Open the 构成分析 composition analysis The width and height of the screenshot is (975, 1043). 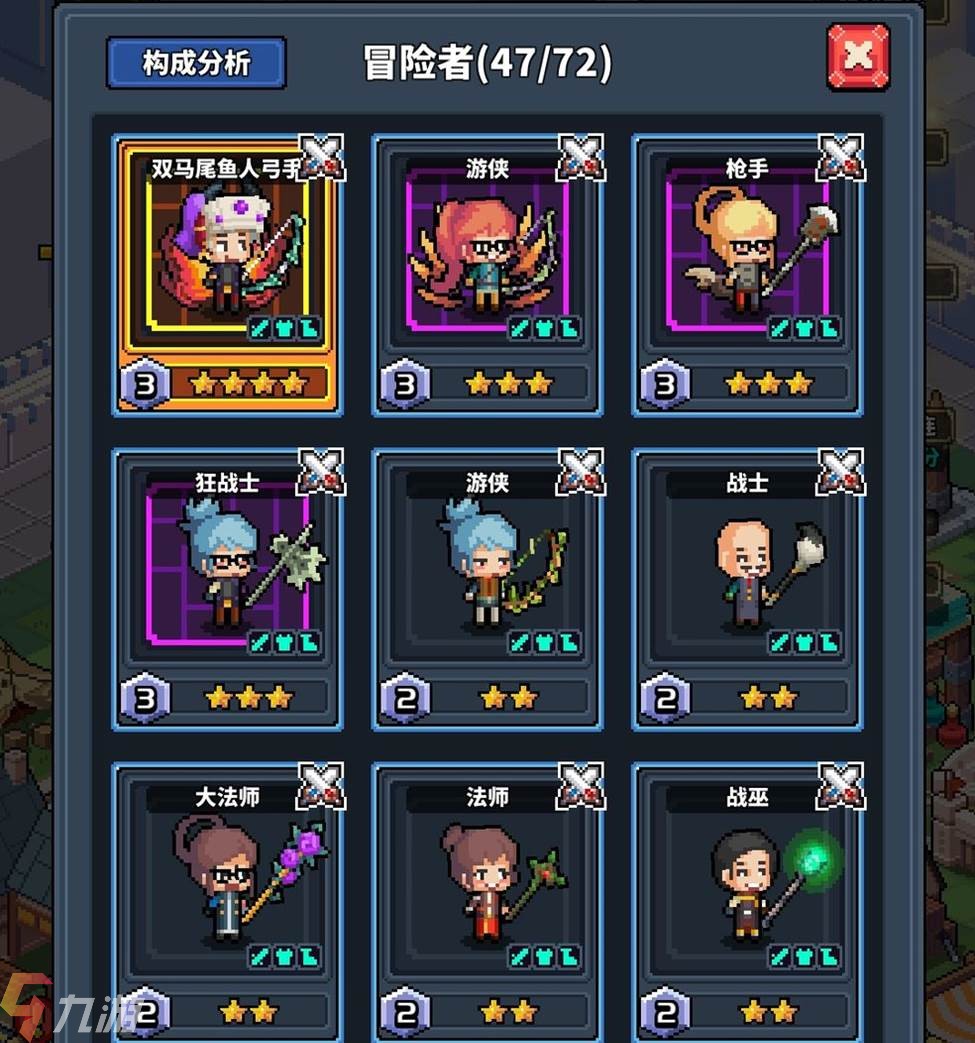[x=196, y=64]
